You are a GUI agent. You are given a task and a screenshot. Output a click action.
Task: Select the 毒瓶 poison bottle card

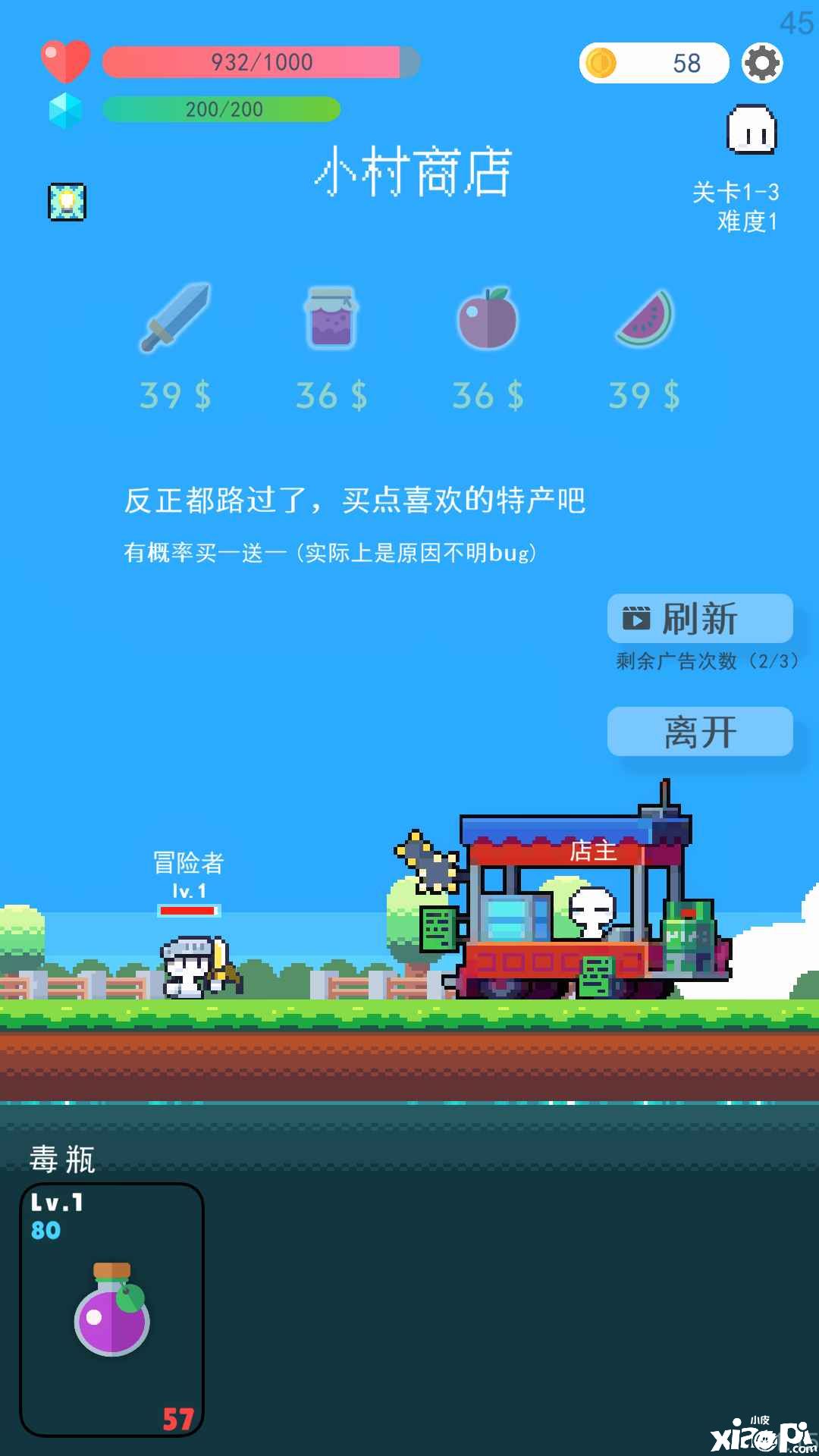click(112, 1310)
